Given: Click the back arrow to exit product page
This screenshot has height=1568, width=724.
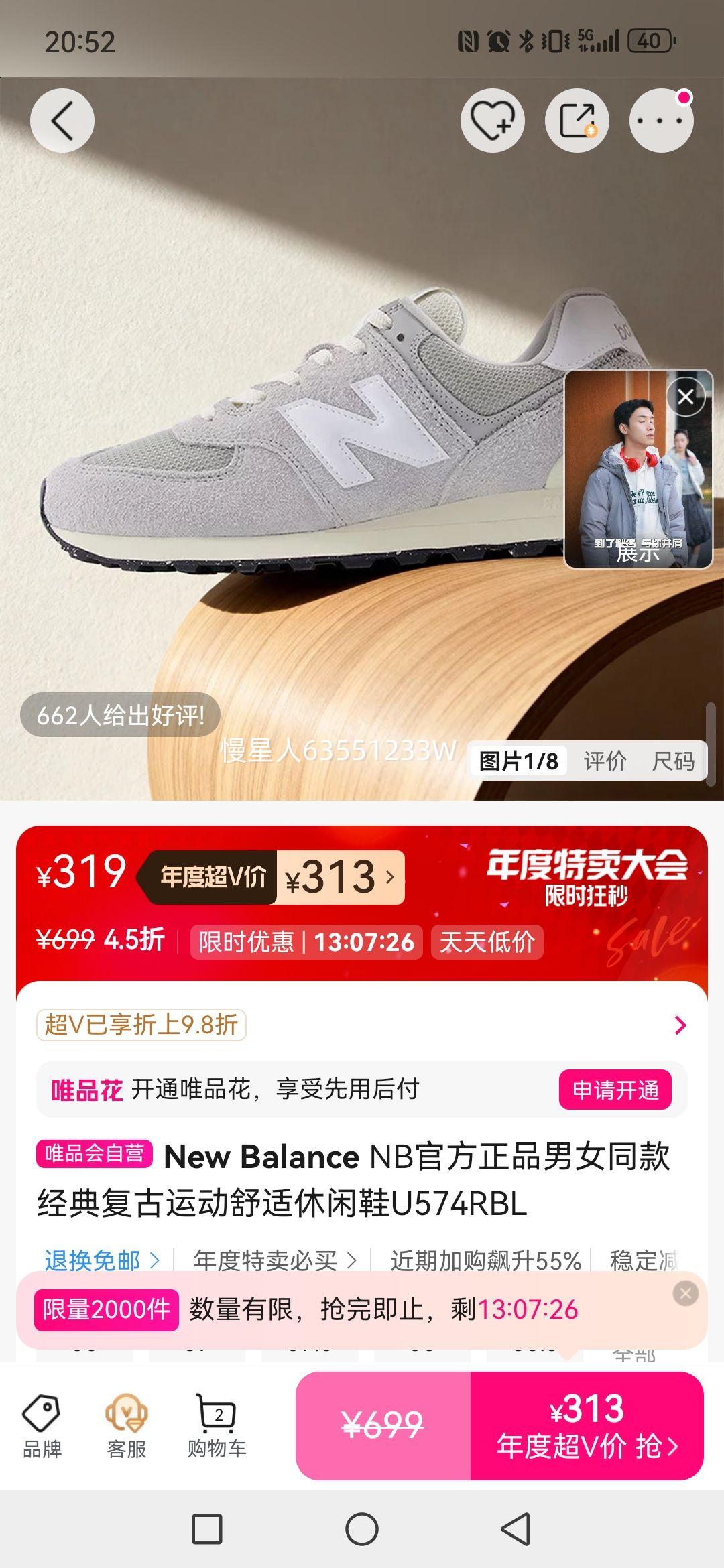Looking at the screenshot, I should pos(62,121).
